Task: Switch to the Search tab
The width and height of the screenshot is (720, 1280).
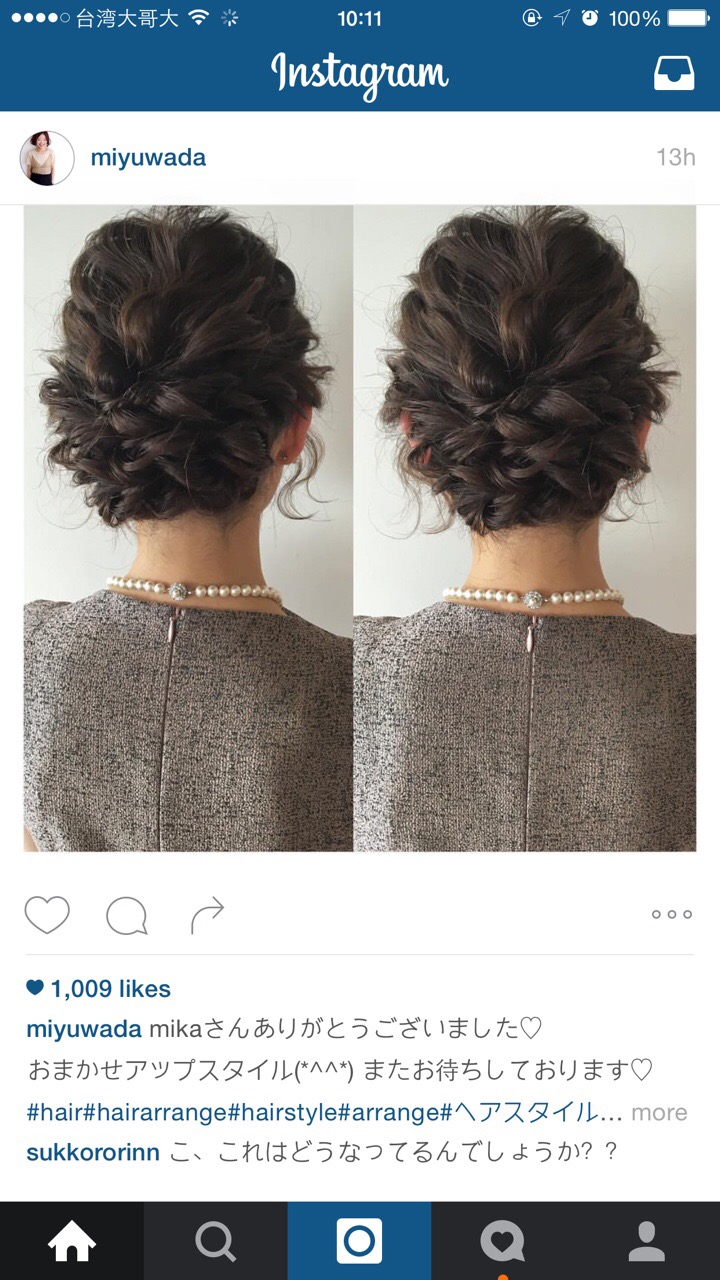Action: [215, 1242]
